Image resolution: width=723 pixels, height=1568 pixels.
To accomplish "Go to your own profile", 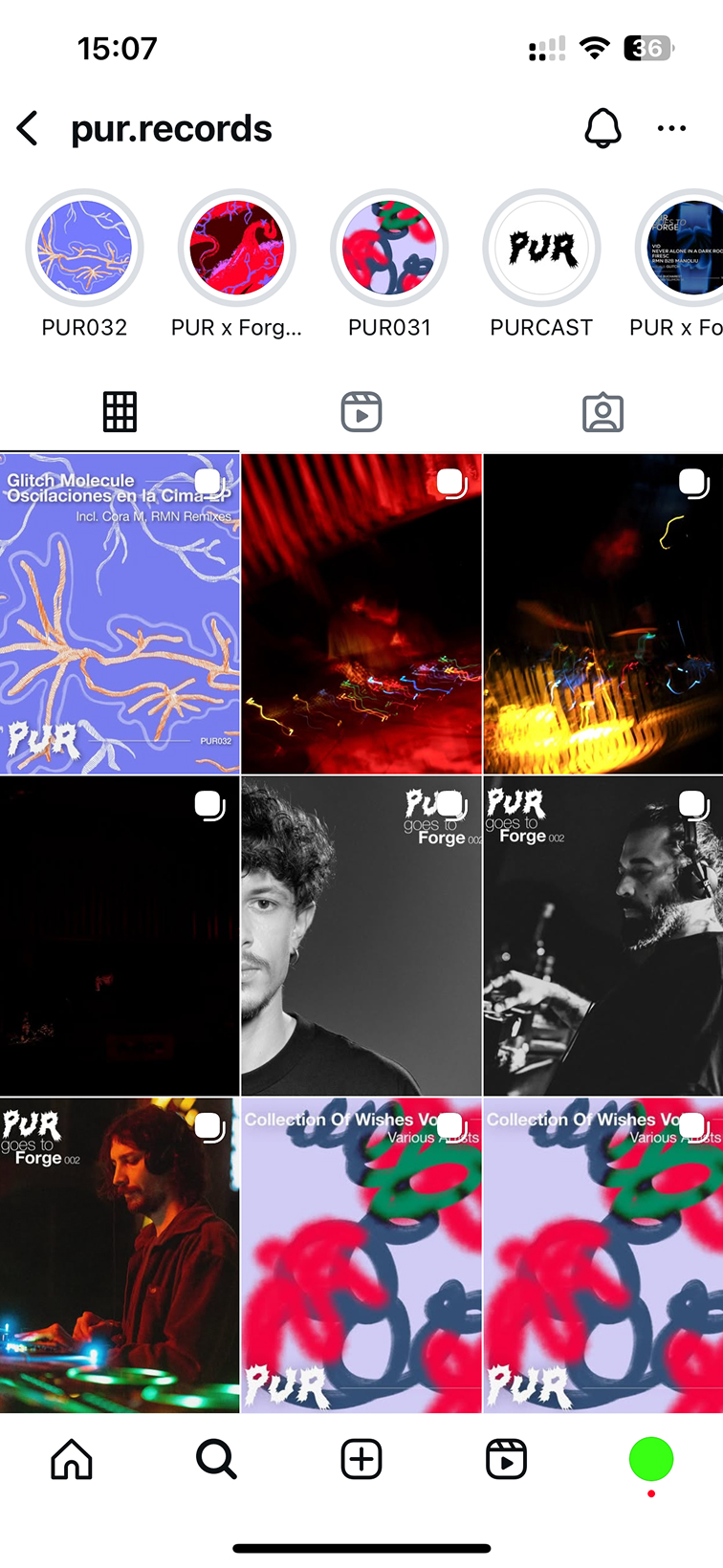I will click(651, 1460).
